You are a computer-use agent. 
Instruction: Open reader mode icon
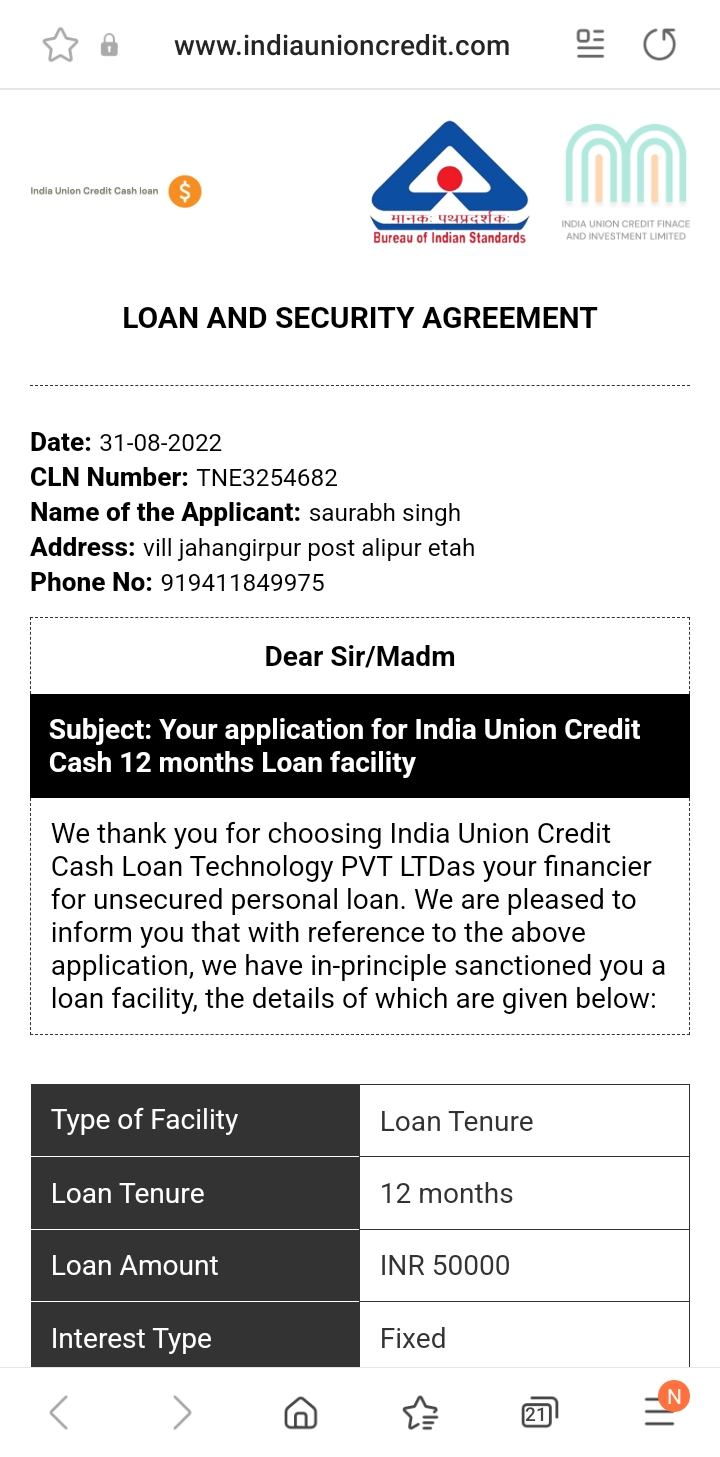pos(591,44)
